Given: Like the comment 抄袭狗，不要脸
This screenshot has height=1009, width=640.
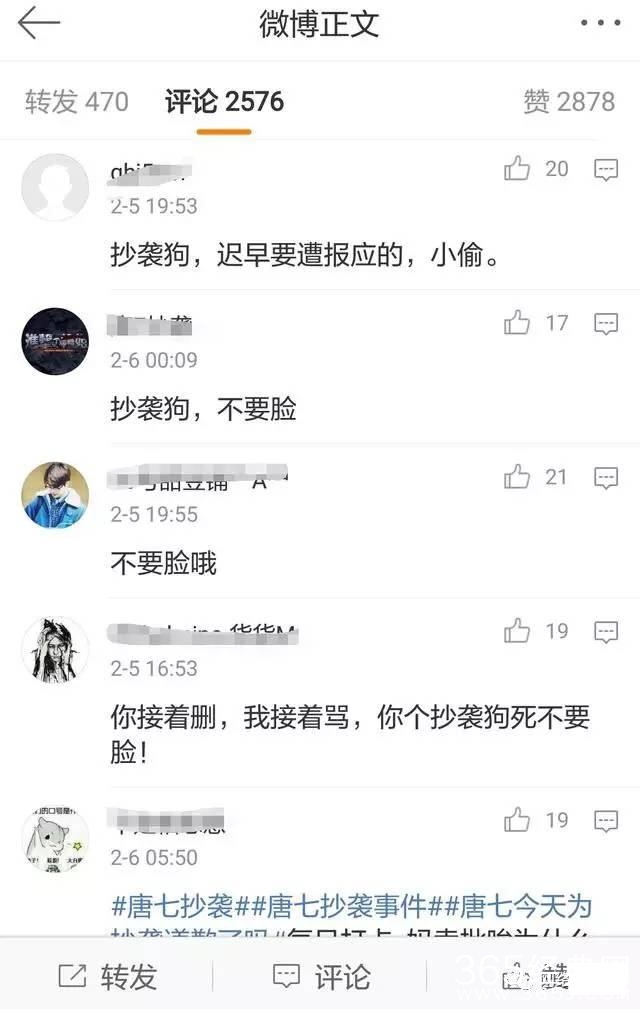Looking at the screenshot, I should 518,323.
